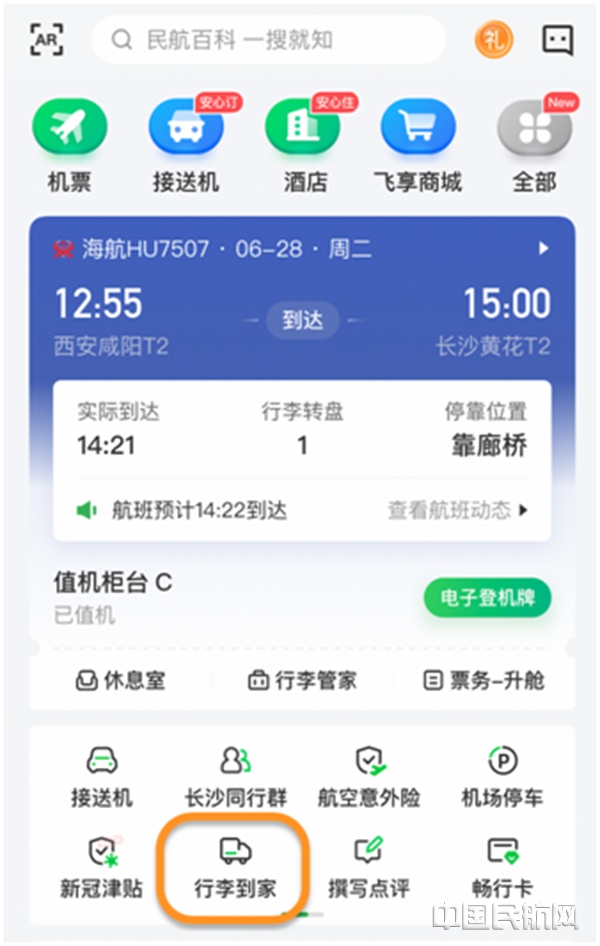Open 行李到家 luggage delivery
600x946 pixels.
(236, 866)
